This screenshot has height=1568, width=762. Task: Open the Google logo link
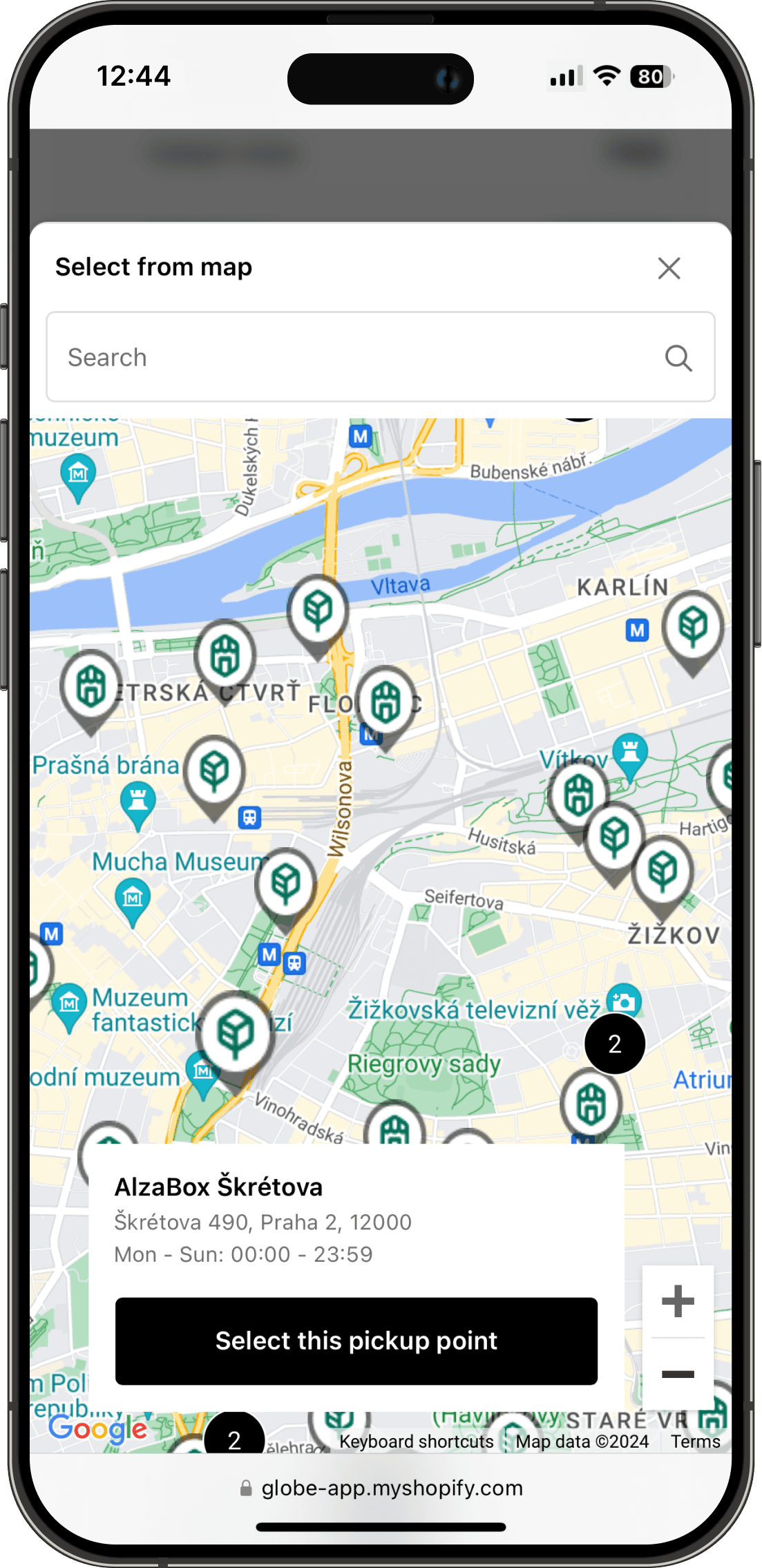(98, 1428)
